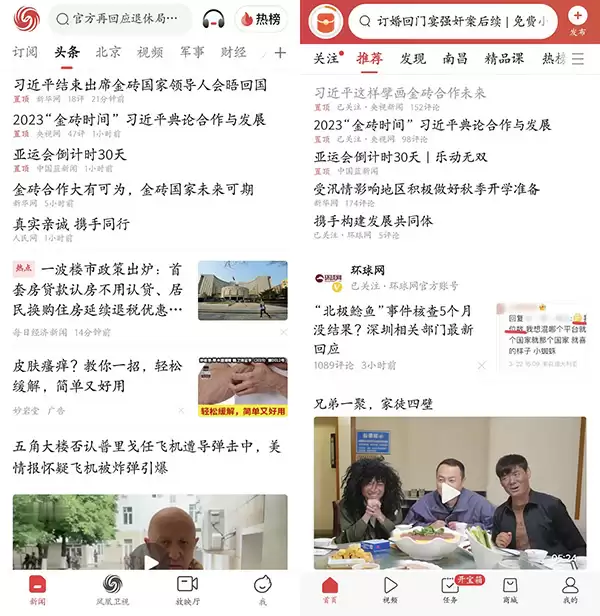Play the 兄弟一聚，家徒四壁 video

[450, 492]
